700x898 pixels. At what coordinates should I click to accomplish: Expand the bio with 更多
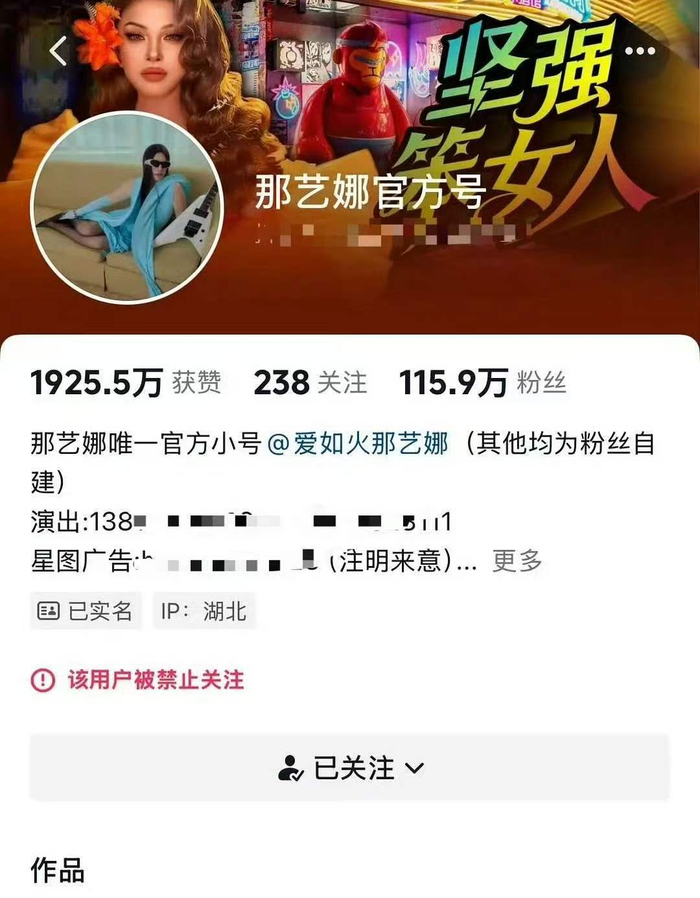pos(517,561)
